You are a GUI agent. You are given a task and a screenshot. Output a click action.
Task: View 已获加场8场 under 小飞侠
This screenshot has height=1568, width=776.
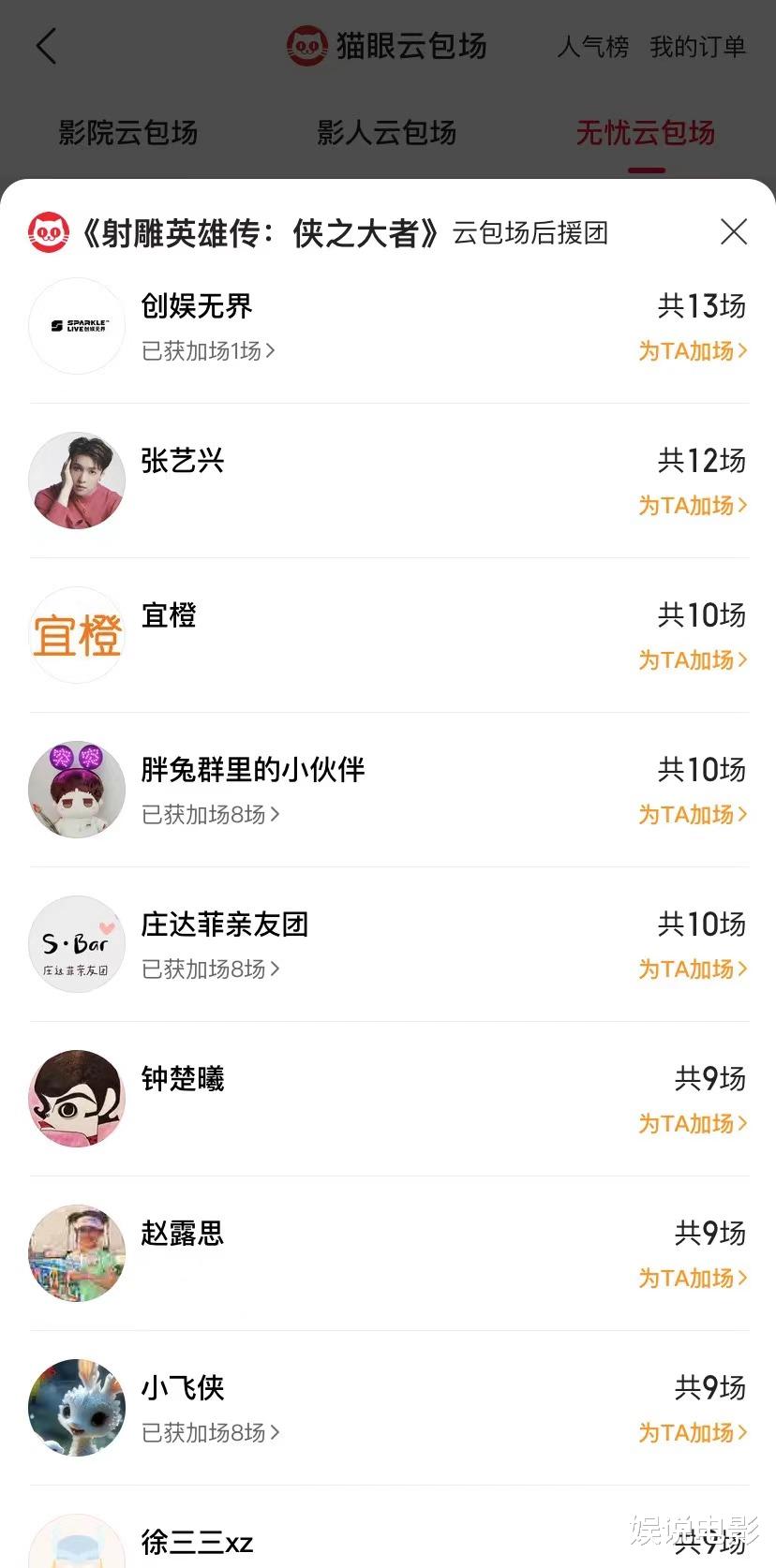click(x=211, y=1432)
